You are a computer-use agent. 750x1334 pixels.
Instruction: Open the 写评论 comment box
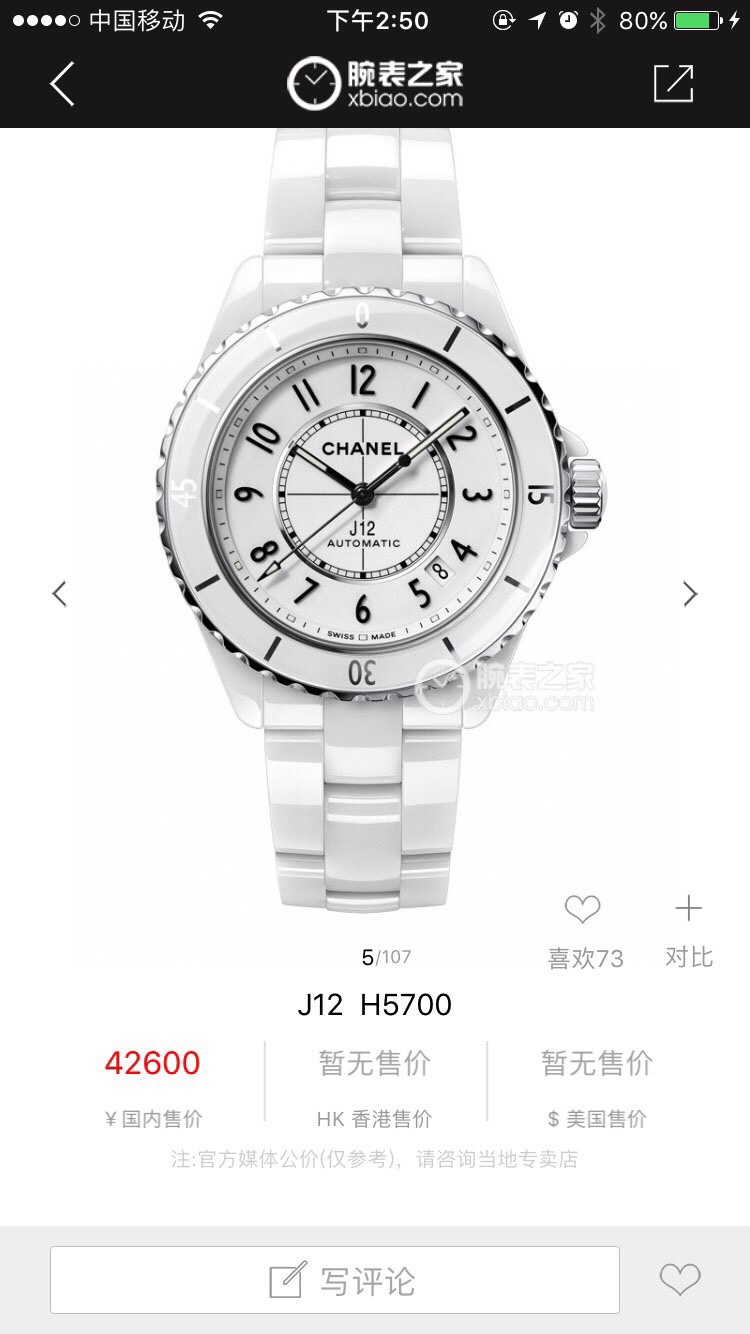point(335,1280)
